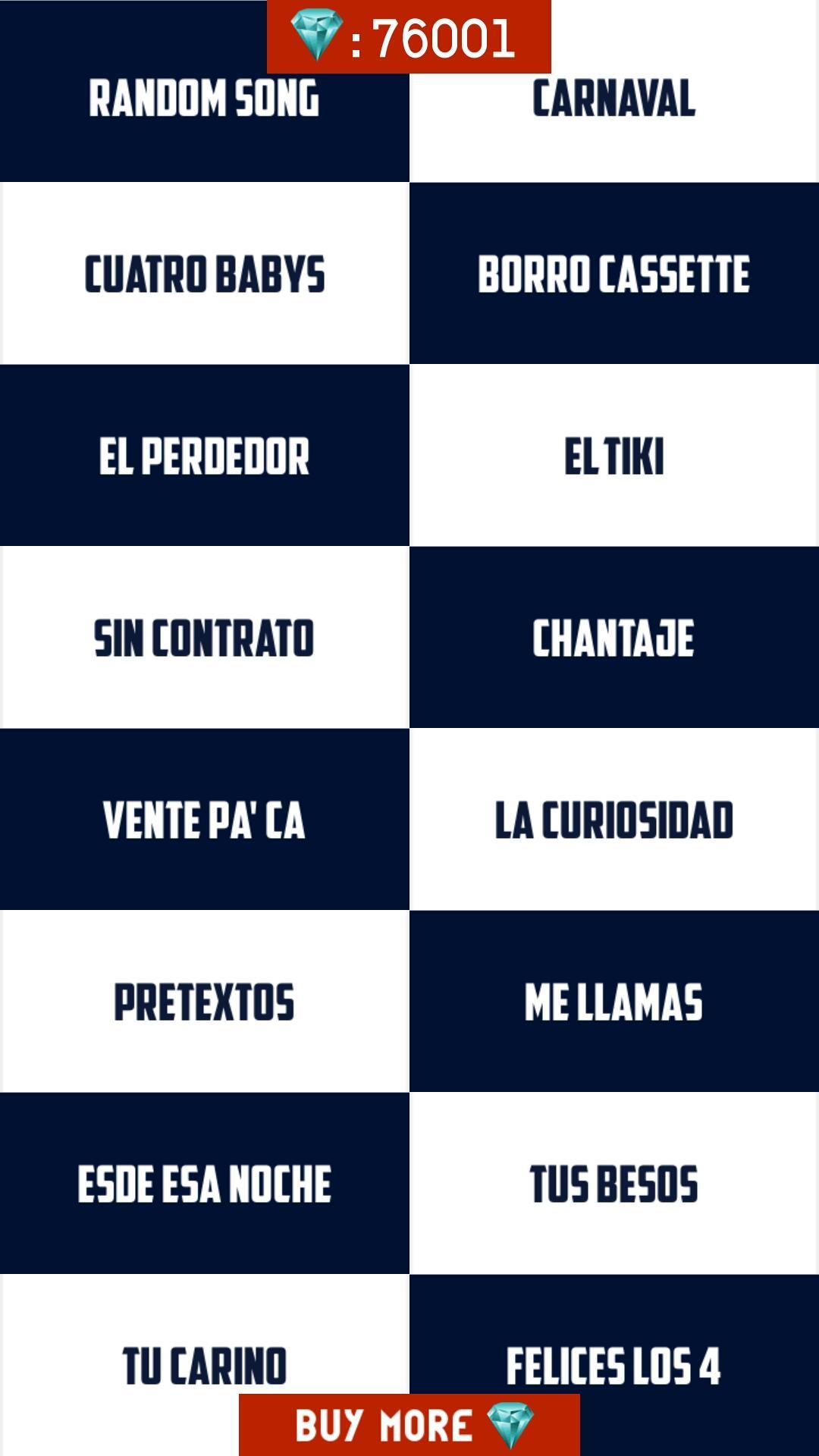Play the Chantaje song
Screen dimensions: 819x1456
pyautogui.click(x=613, y=638)
